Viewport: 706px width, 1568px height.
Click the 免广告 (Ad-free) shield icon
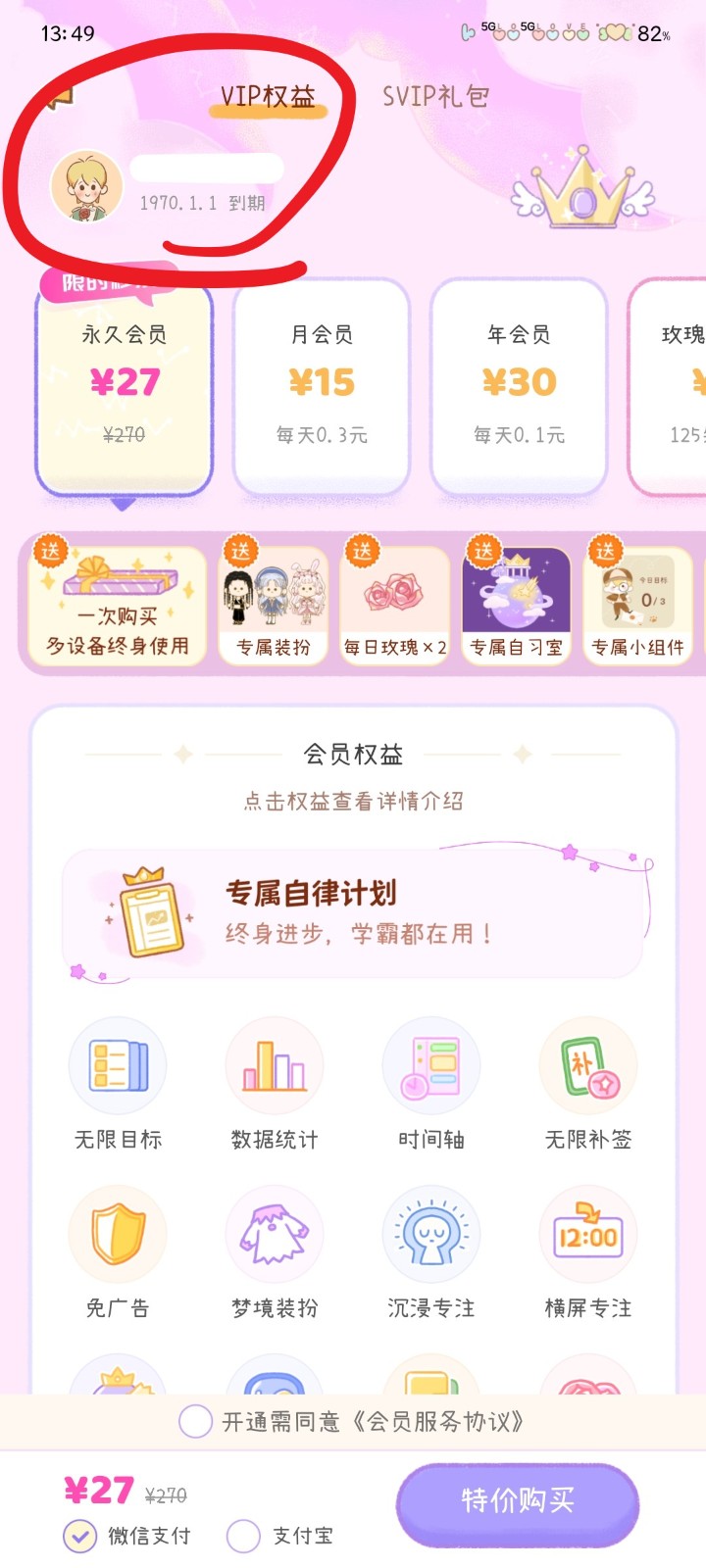pos(118,1234)
